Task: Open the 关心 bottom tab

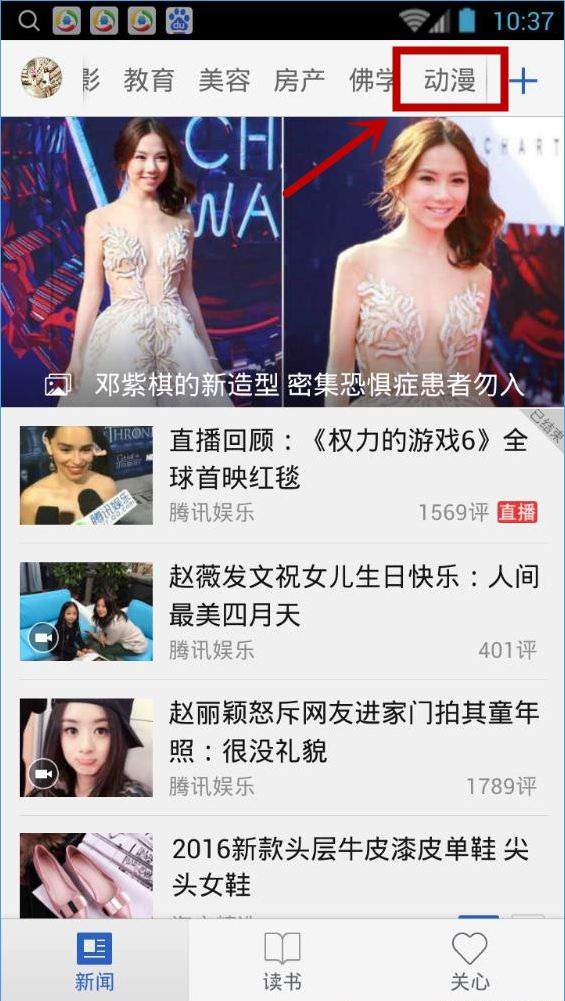Action: [471, 961]
